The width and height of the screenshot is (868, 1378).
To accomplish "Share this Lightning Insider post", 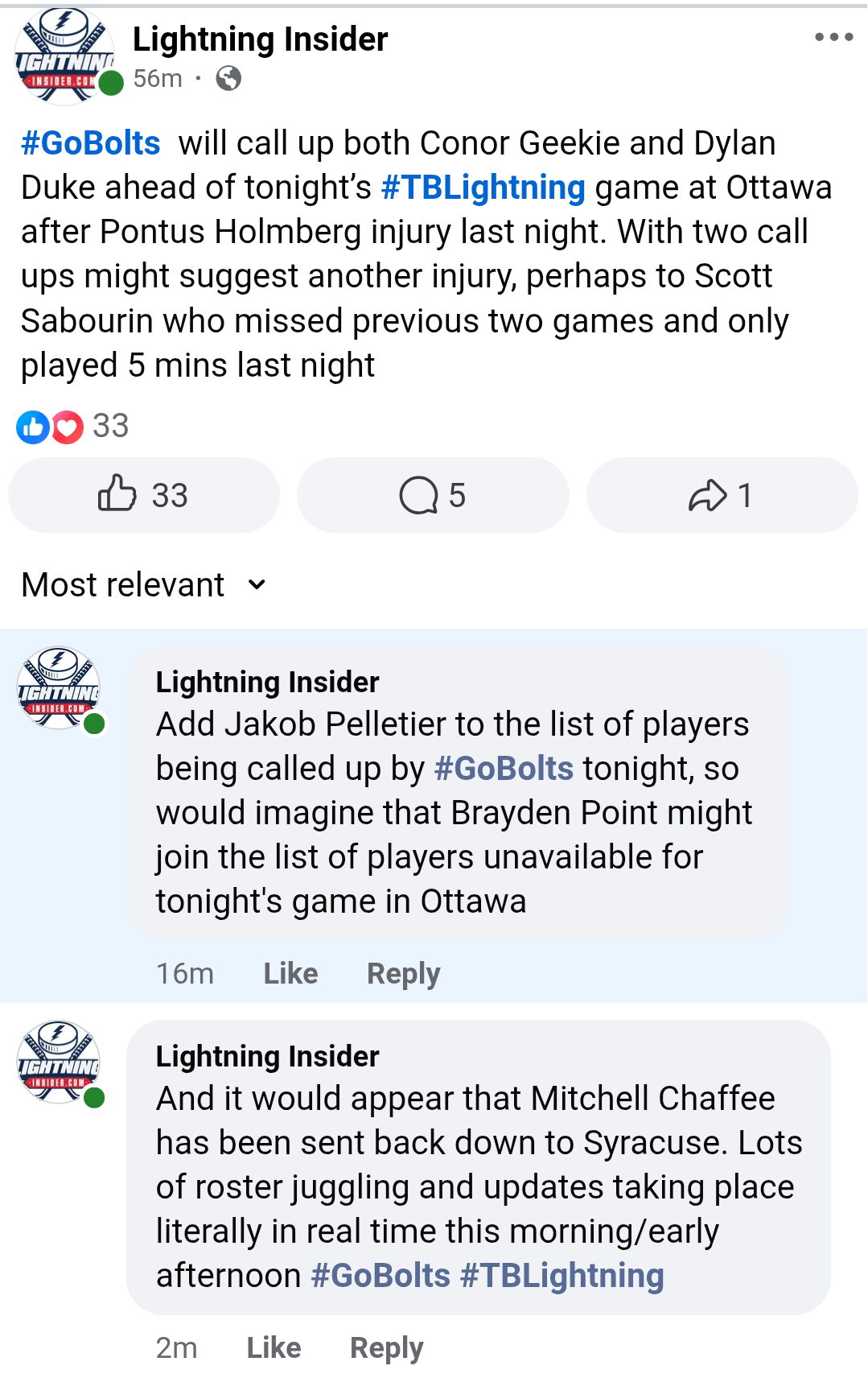I will pos(722,495).
